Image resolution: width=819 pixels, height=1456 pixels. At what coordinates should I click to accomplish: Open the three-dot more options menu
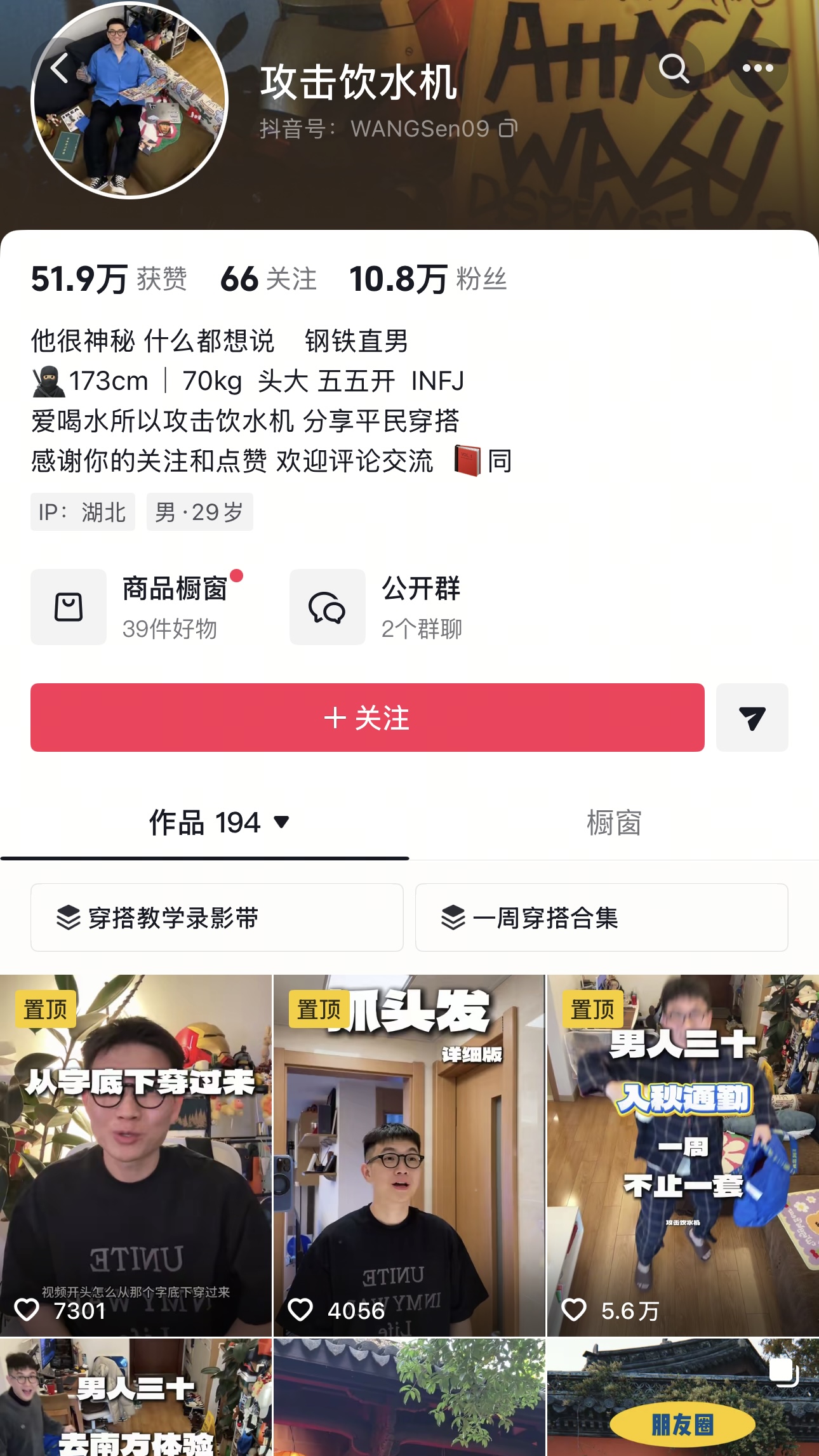pyautogui.click(x=757, y=69)
